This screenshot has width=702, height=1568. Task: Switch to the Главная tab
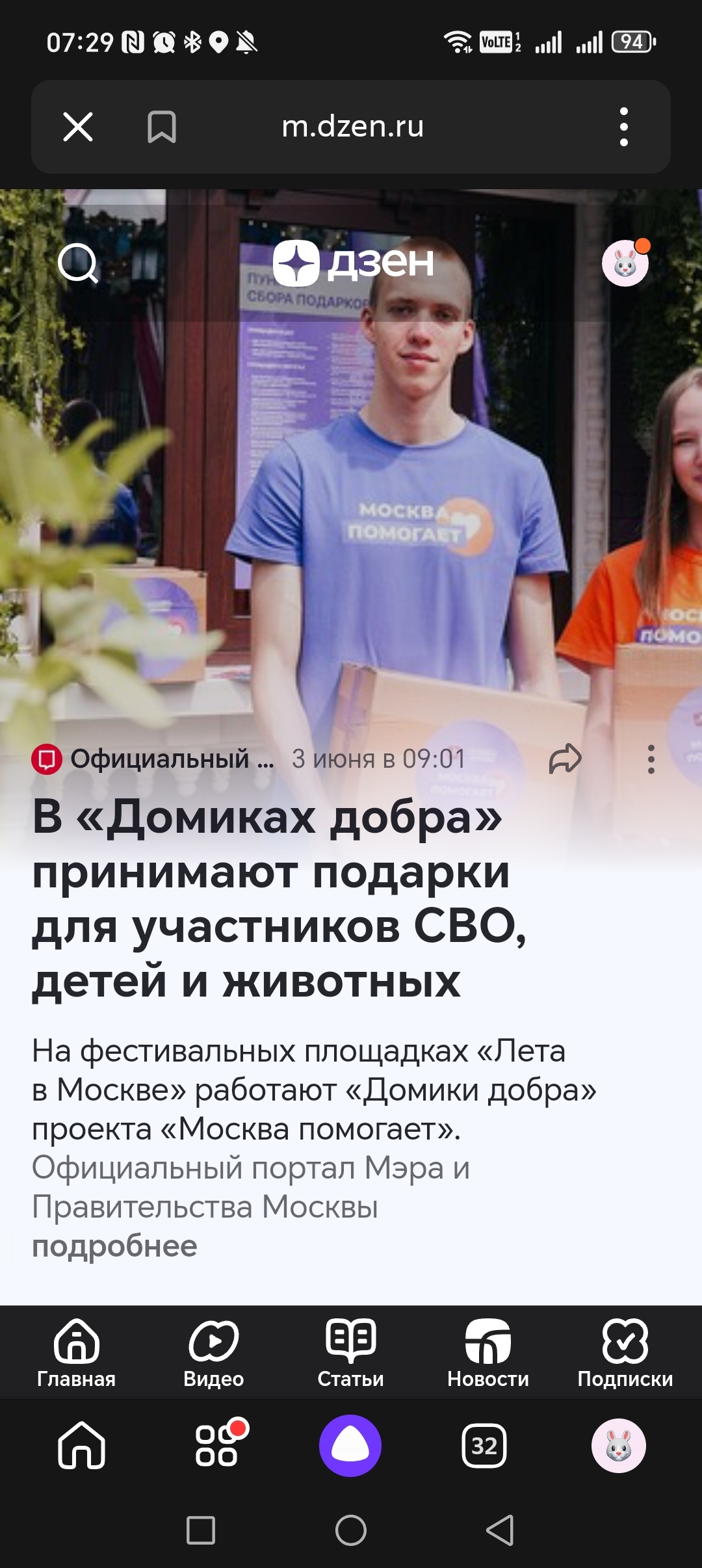[77, 1353]
